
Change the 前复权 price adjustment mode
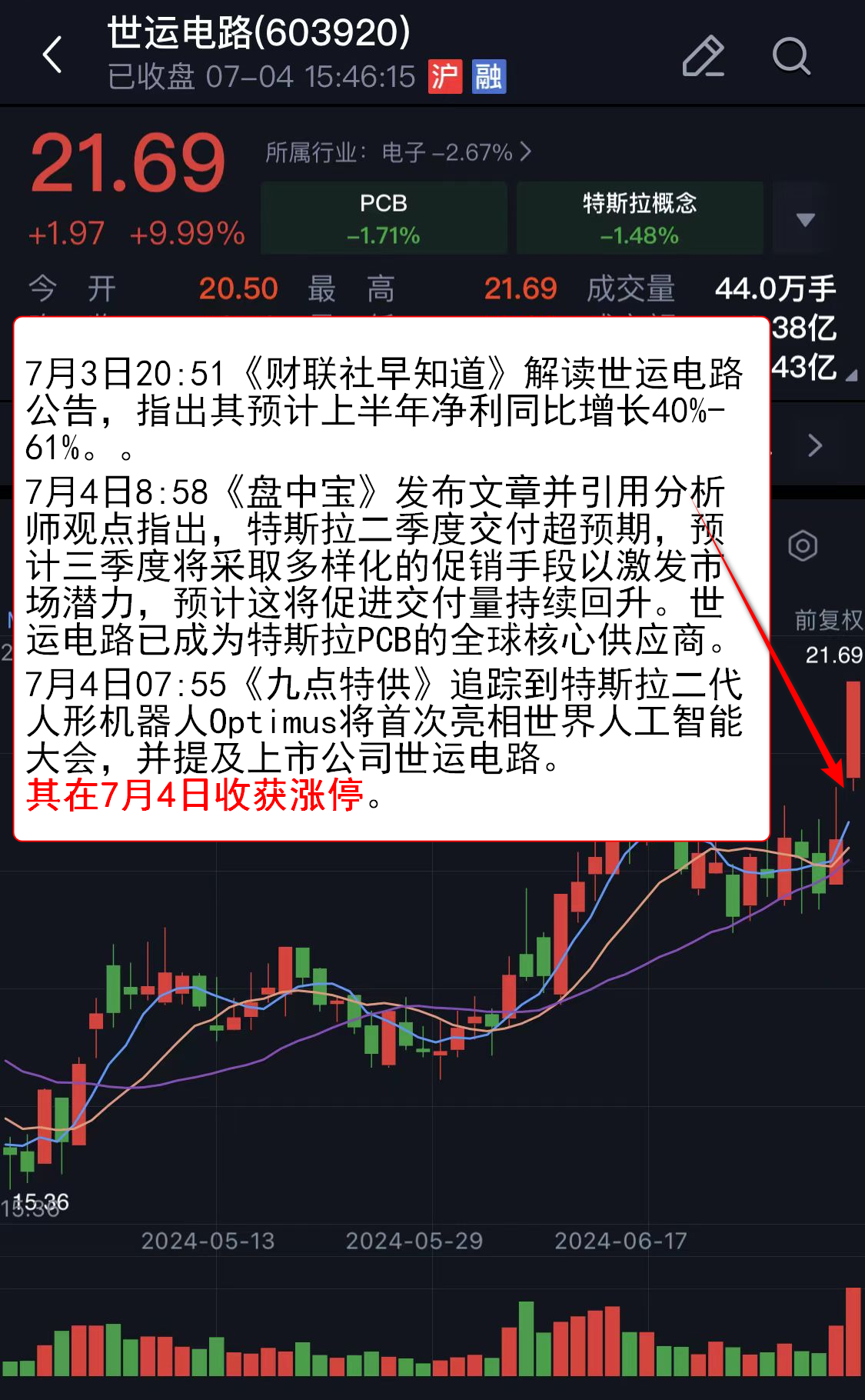pos(827,620)
